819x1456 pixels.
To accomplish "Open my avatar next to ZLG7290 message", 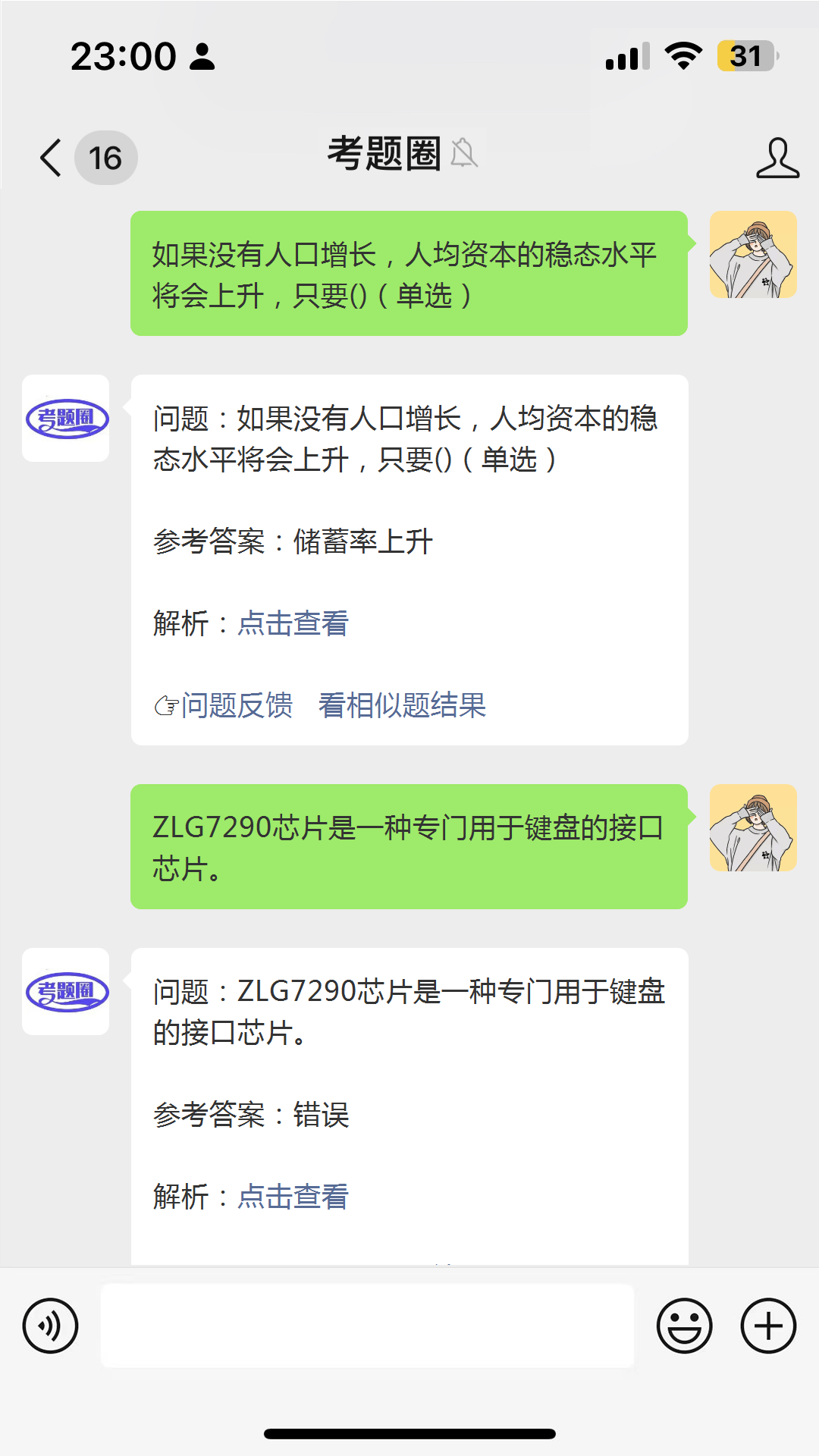I will tap(752, 827).
